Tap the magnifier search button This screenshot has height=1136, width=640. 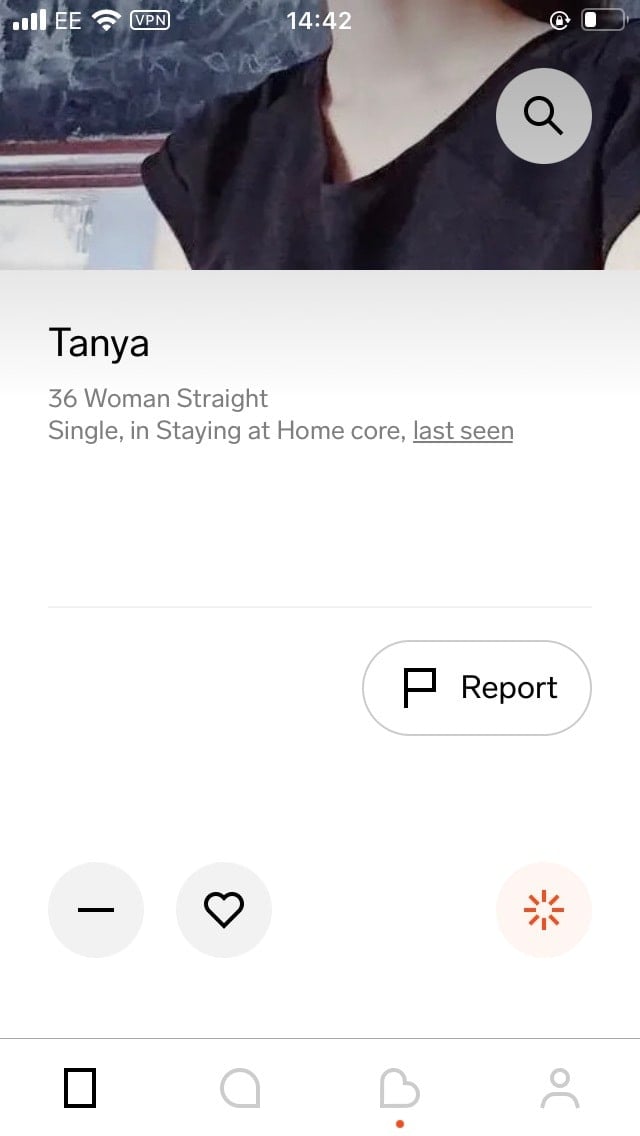[544, 116]
